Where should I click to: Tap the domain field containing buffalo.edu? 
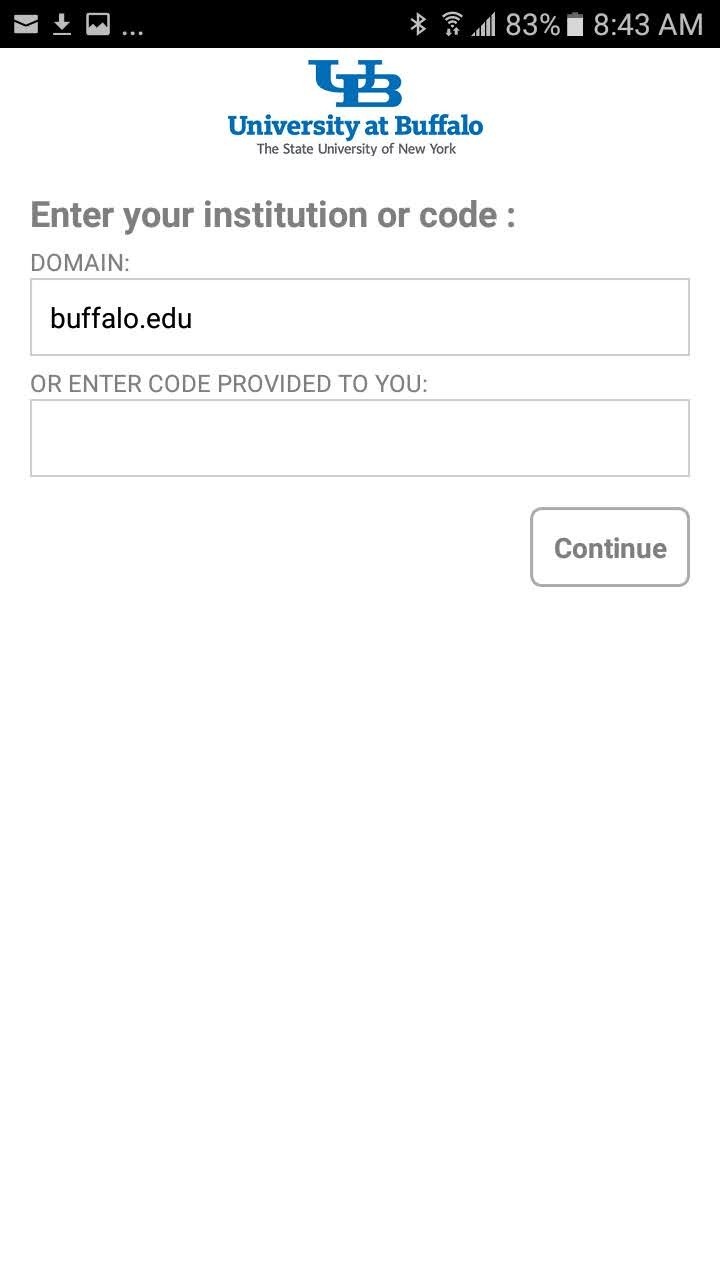[360, 317]
